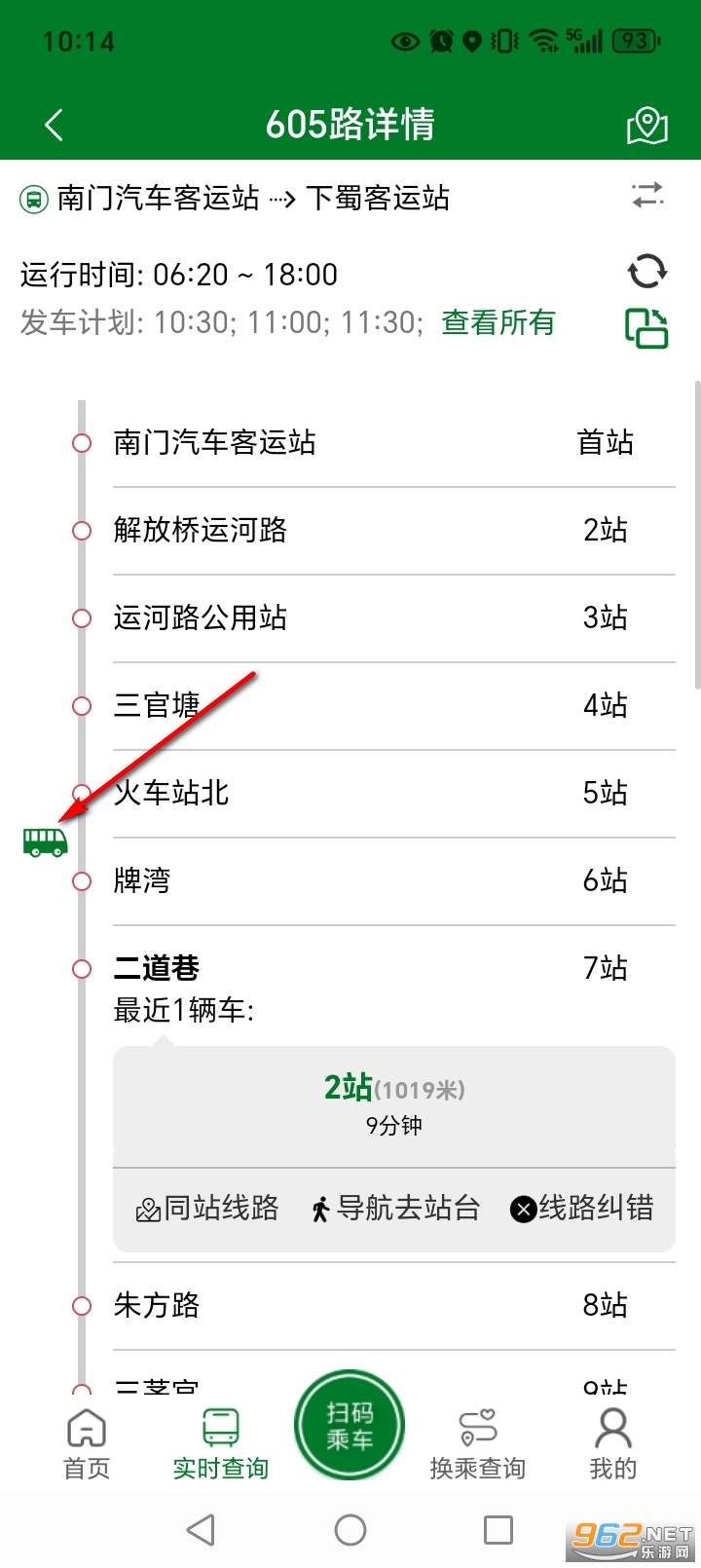Switch to the 我的 profile tab

point(611,1441)
